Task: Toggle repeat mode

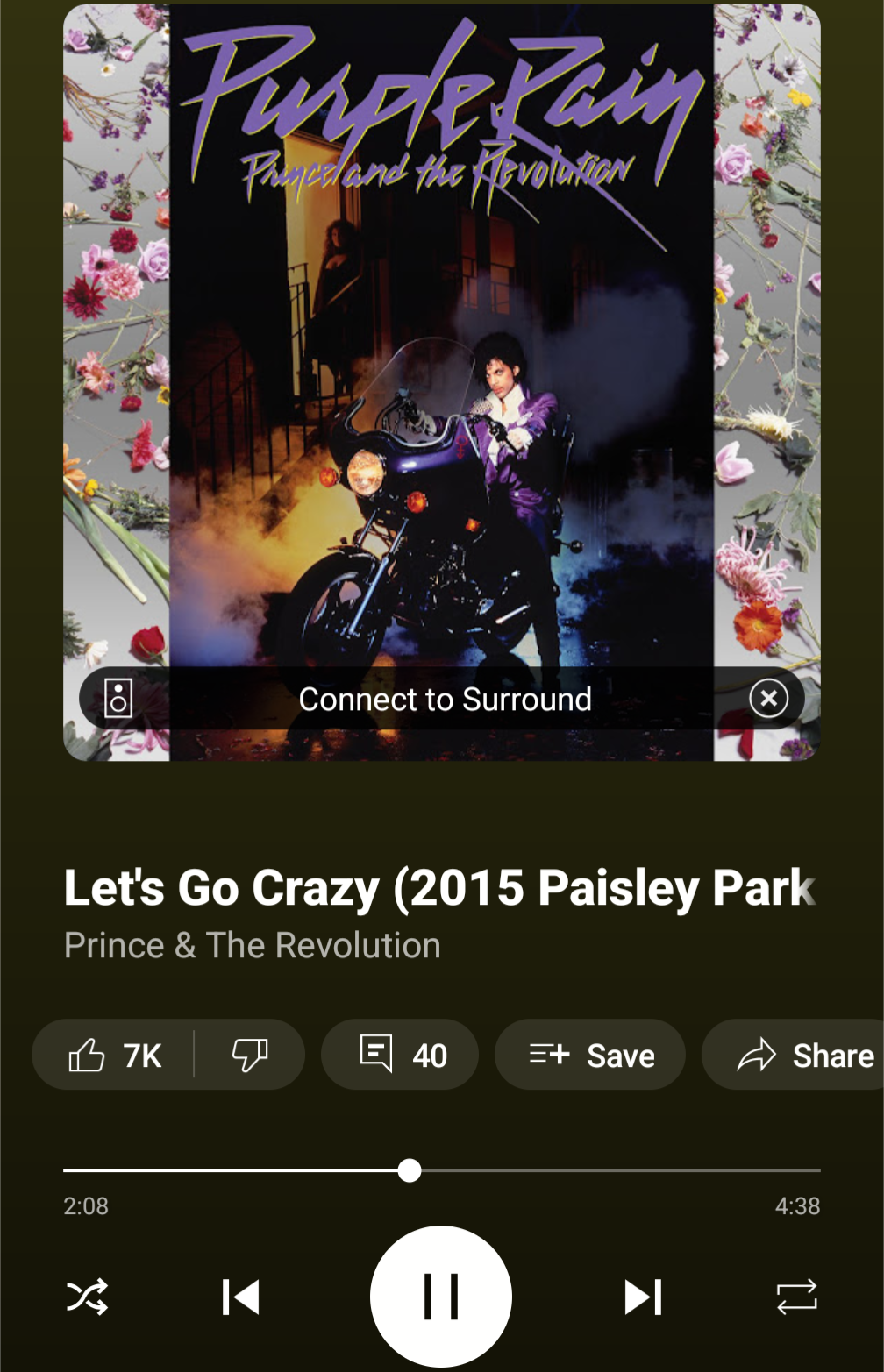Action: click(796, 1297)
